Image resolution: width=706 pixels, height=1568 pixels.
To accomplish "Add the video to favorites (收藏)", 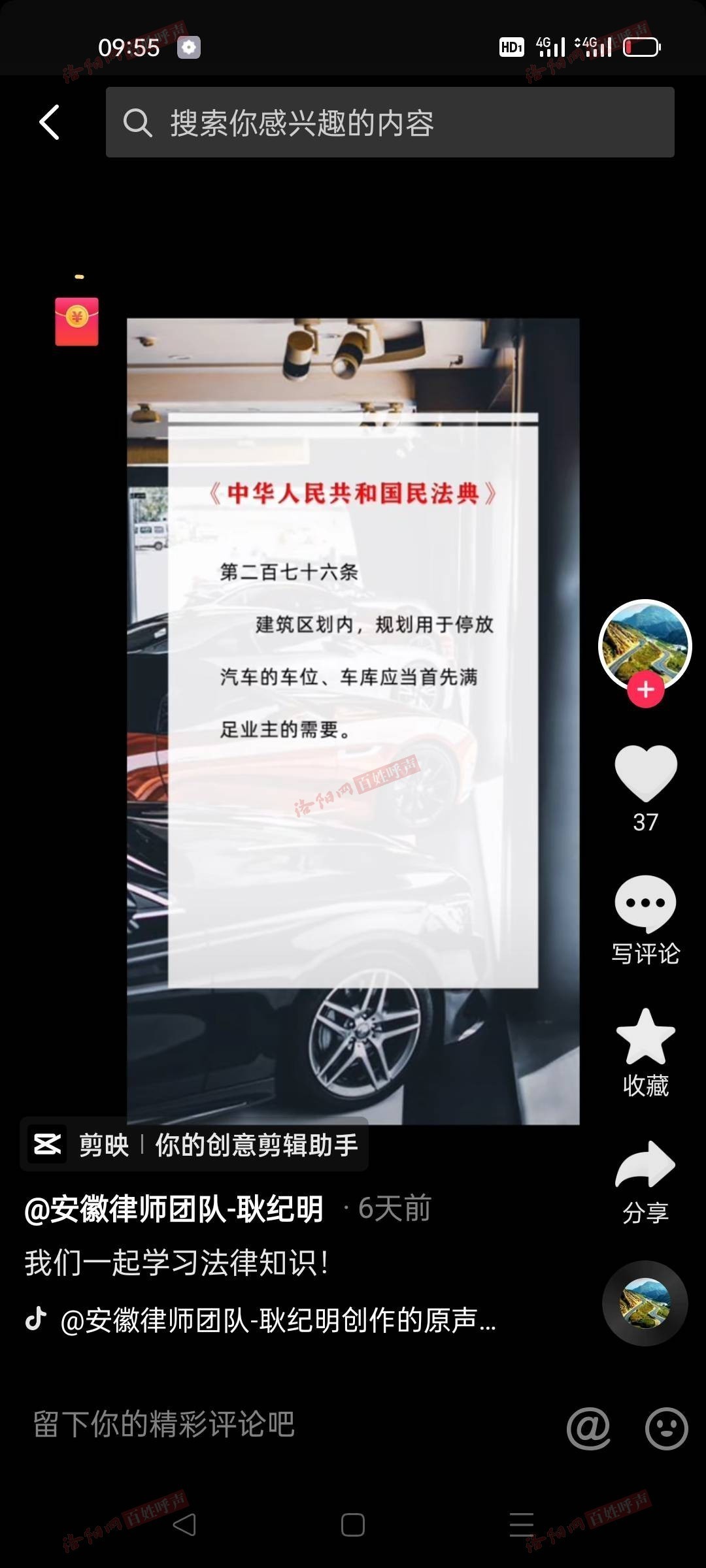I will coord(645,1037).
